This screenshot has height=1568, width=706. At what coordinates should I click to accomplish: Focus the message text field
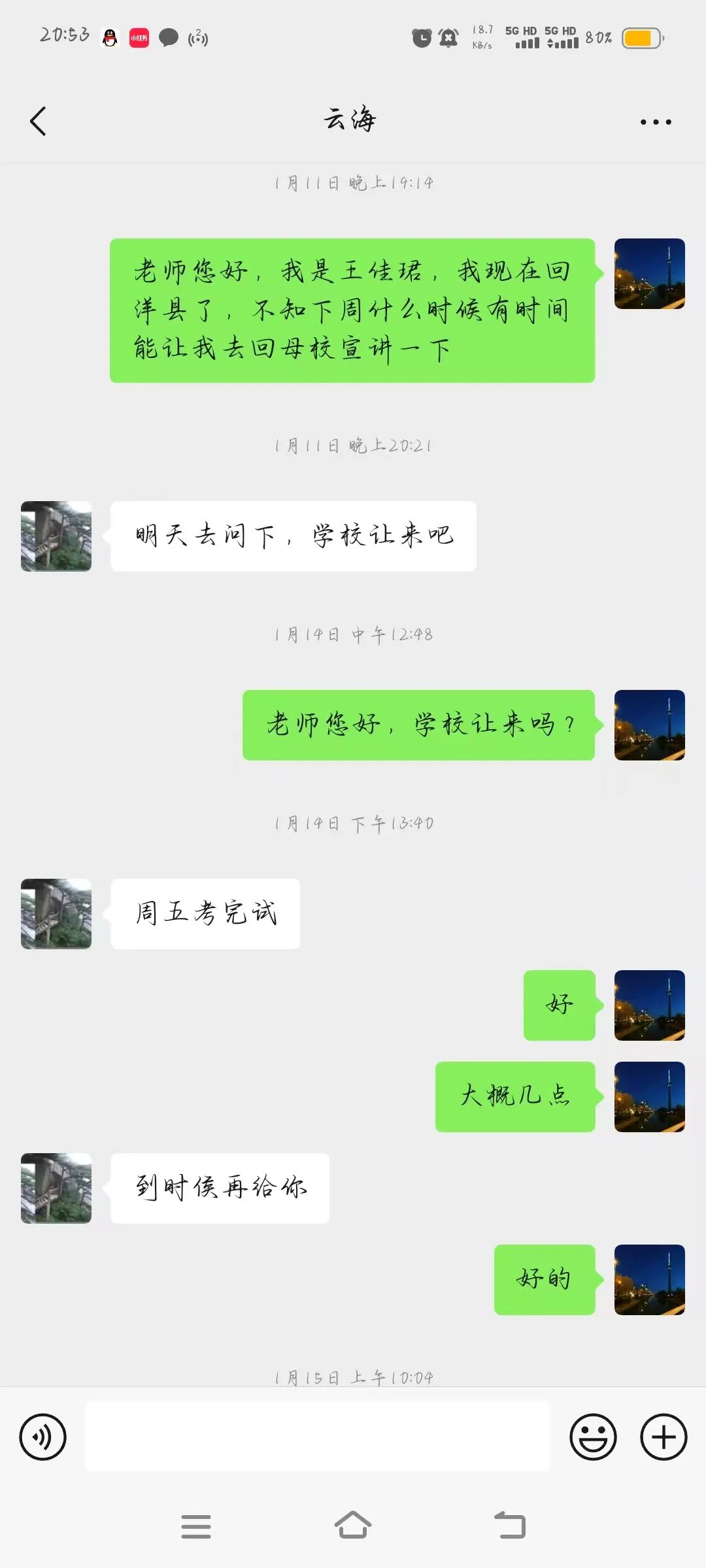coord(318,1437)
